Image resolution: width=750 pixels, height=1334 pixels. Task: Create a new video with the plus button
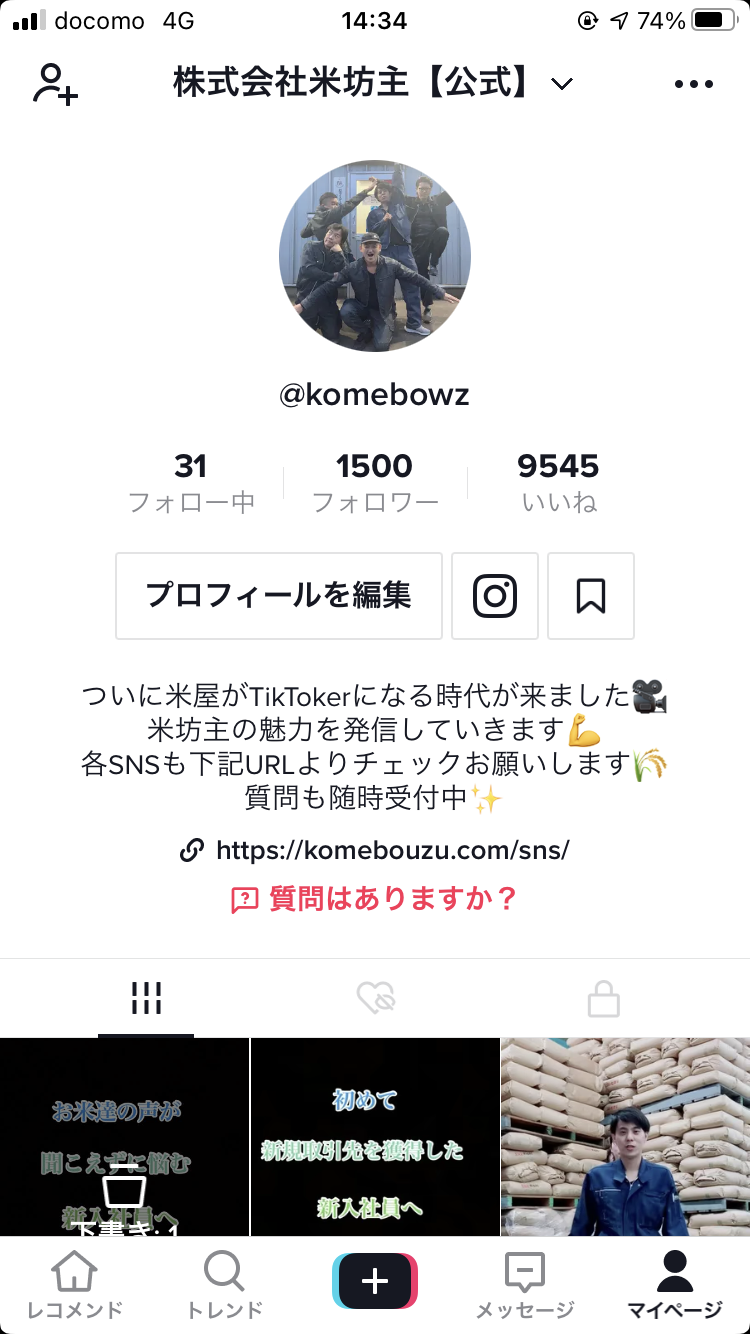point(375,1281)
